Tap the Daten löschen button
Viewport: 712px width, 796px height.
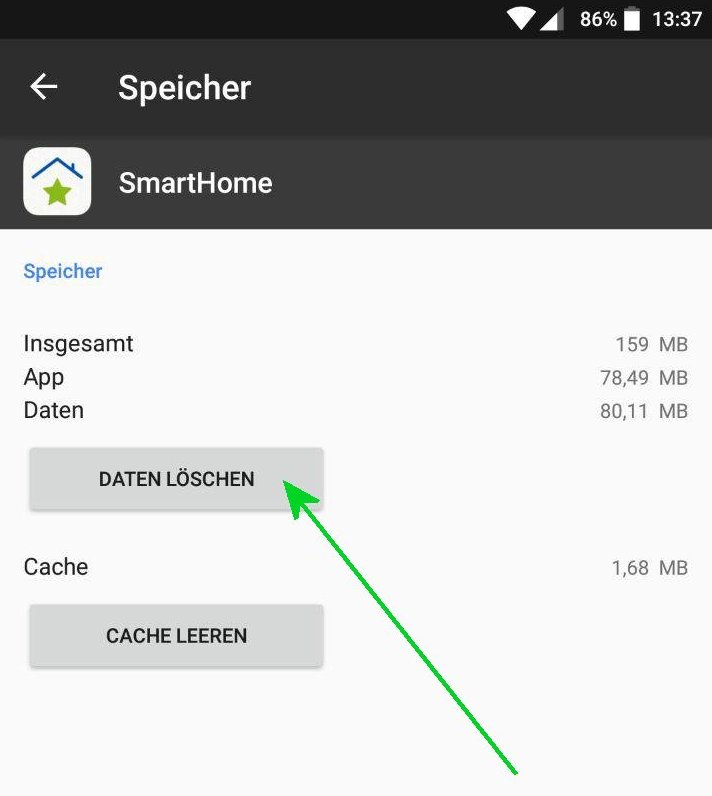(x=176, y=479)
